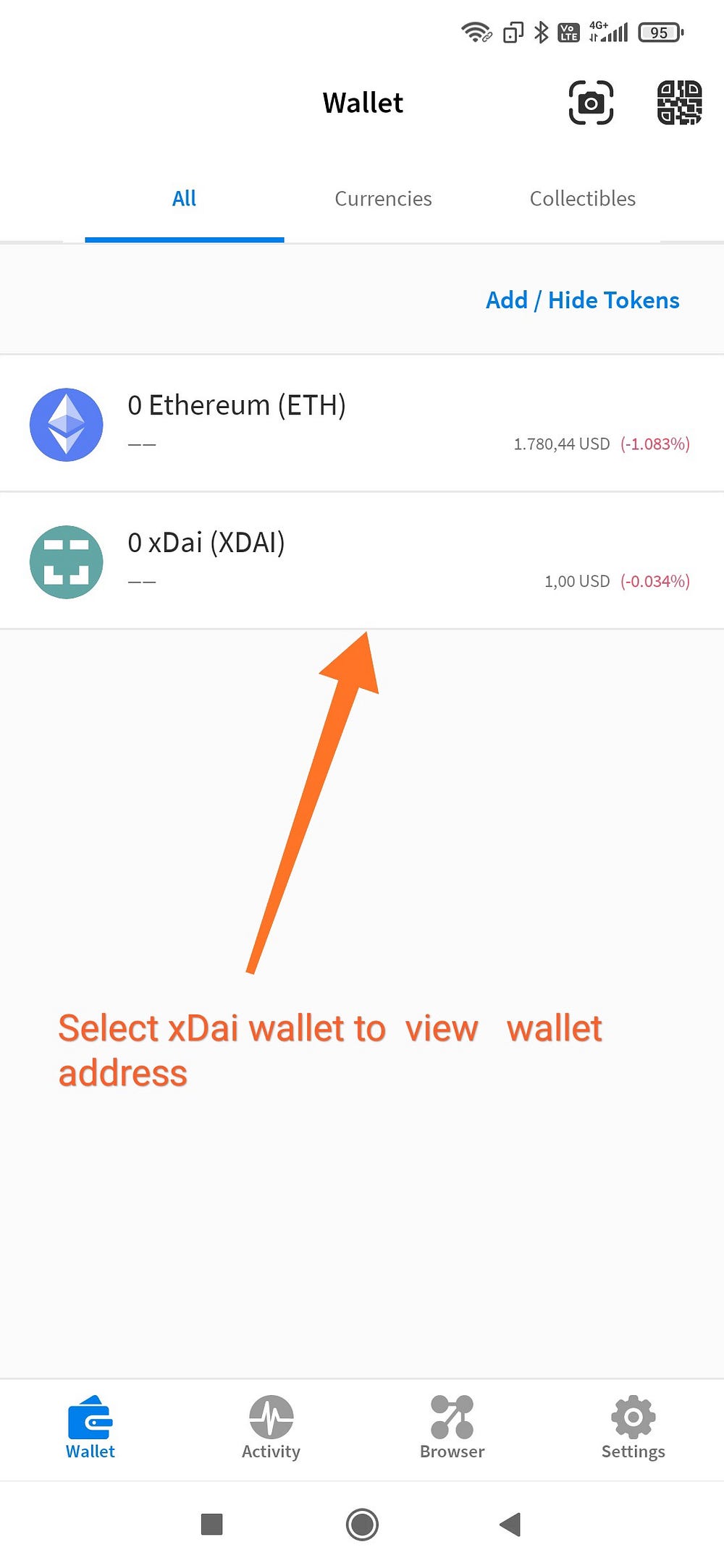Show my wallet QR code

(679, 103)
